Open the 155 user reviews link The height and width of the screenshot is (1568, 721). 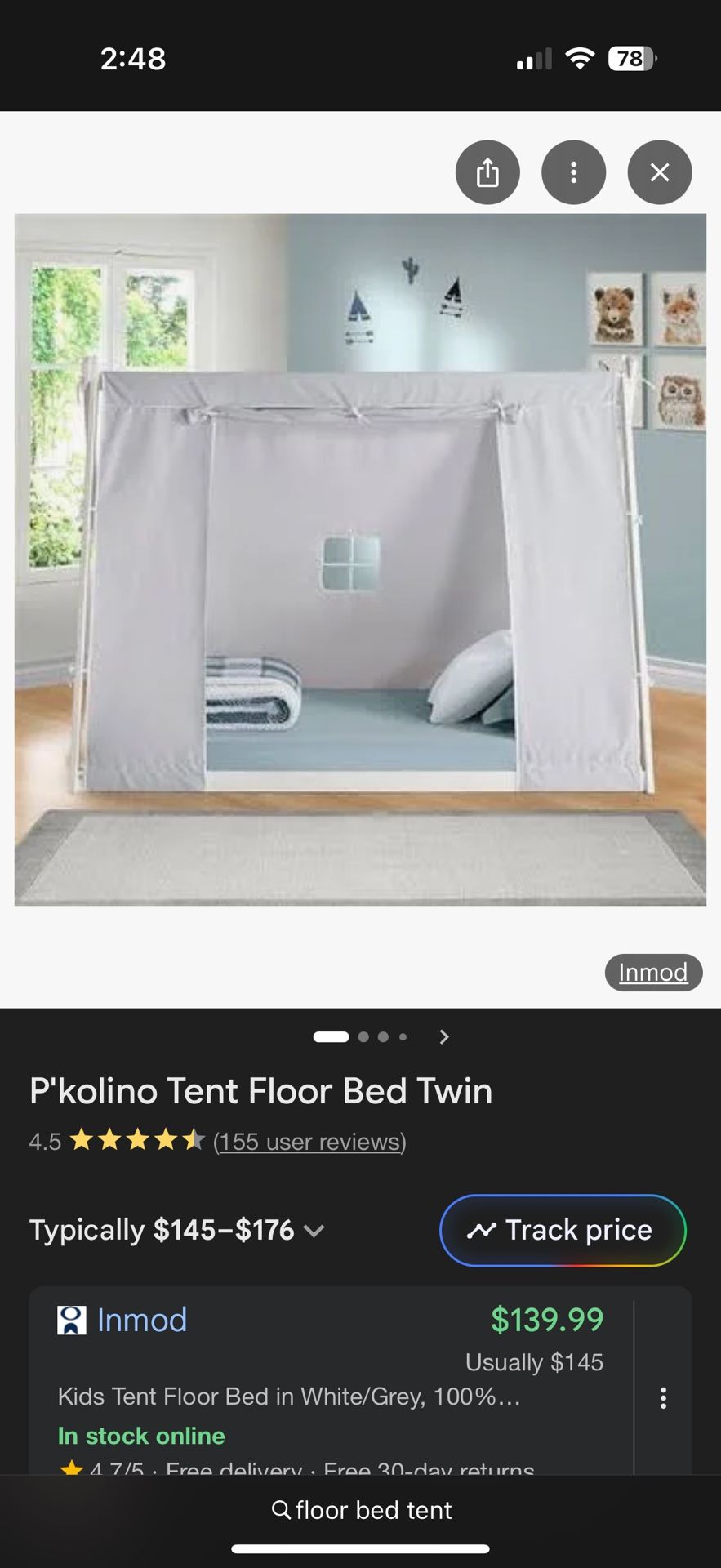point(309,1141)
